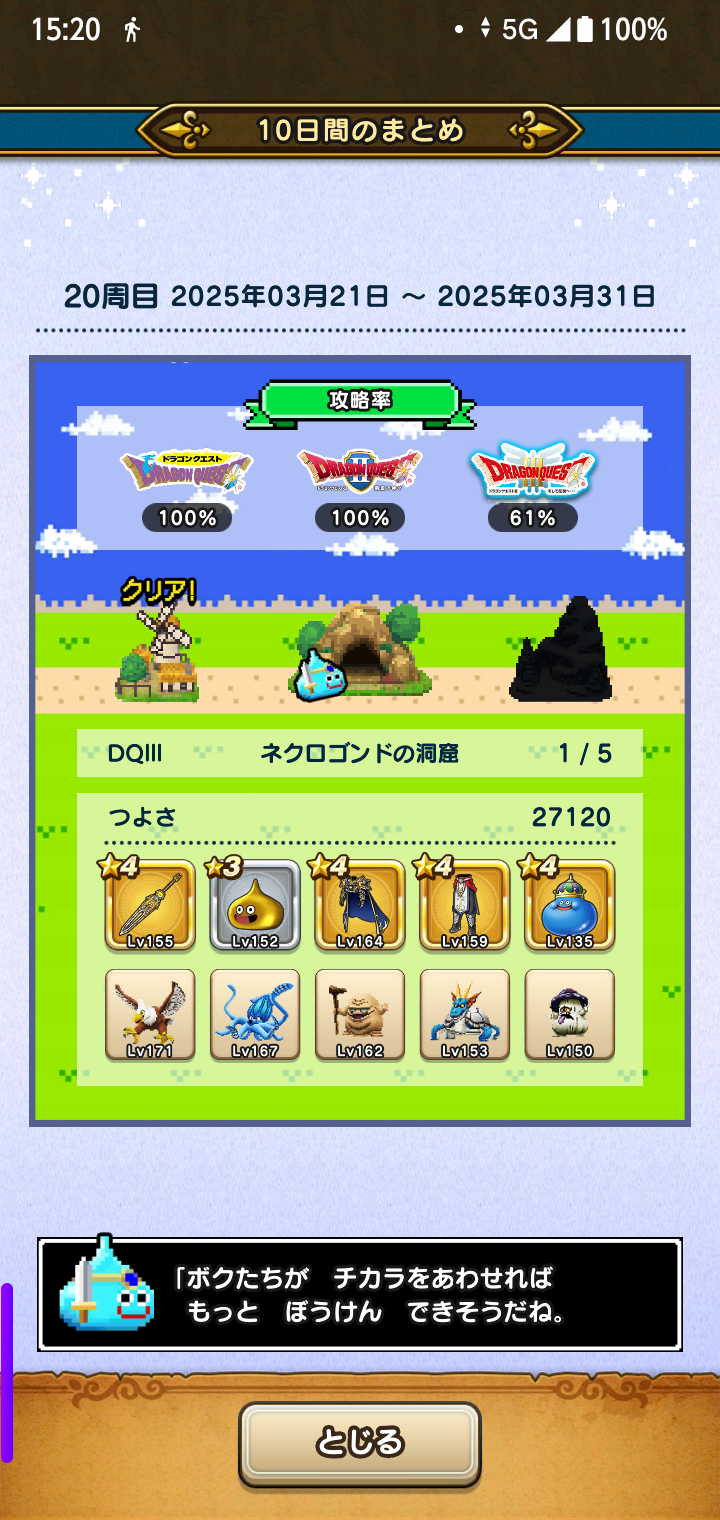This screenshot has width=720, height=1520.
Task: Close the 10-day summary with とじる
Action: (360, 1442)
